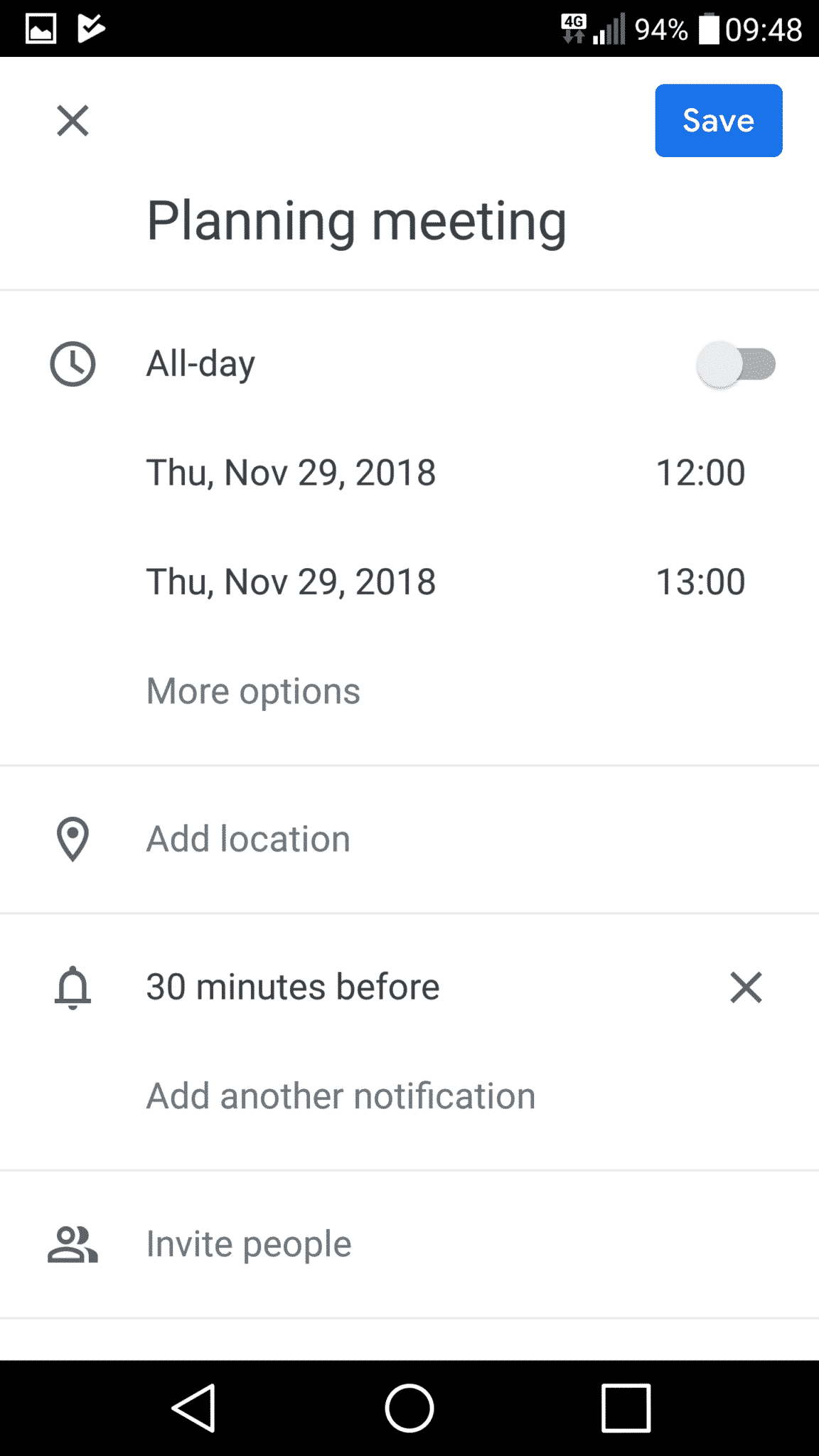The image size is (819, 1456).
Task: Save the Planning meeting event
Action: [718, 120]
